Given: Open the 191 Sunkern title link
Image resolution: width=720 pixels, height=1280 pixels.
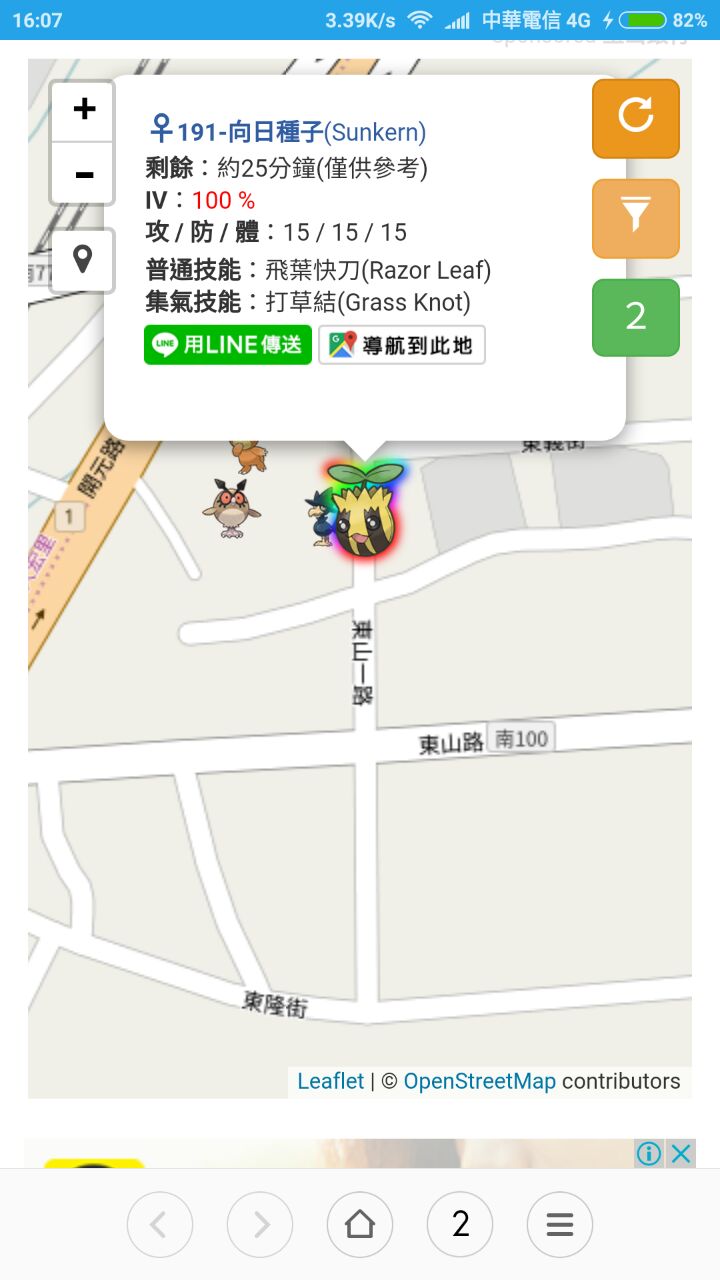Looking at the screenshot, I should click(x=287, y=132).
